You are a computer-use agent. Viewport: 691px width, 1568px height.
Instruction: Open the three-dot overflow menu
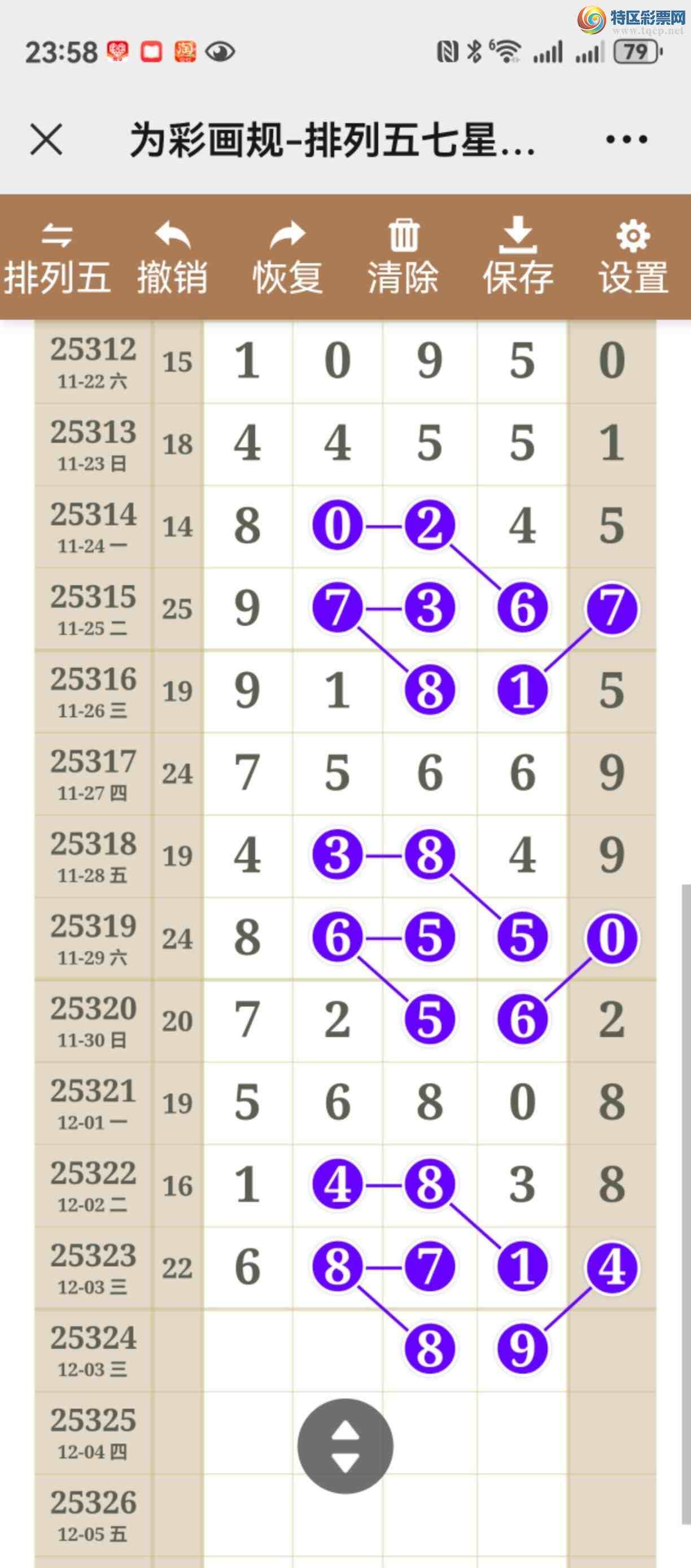point(627,140)
